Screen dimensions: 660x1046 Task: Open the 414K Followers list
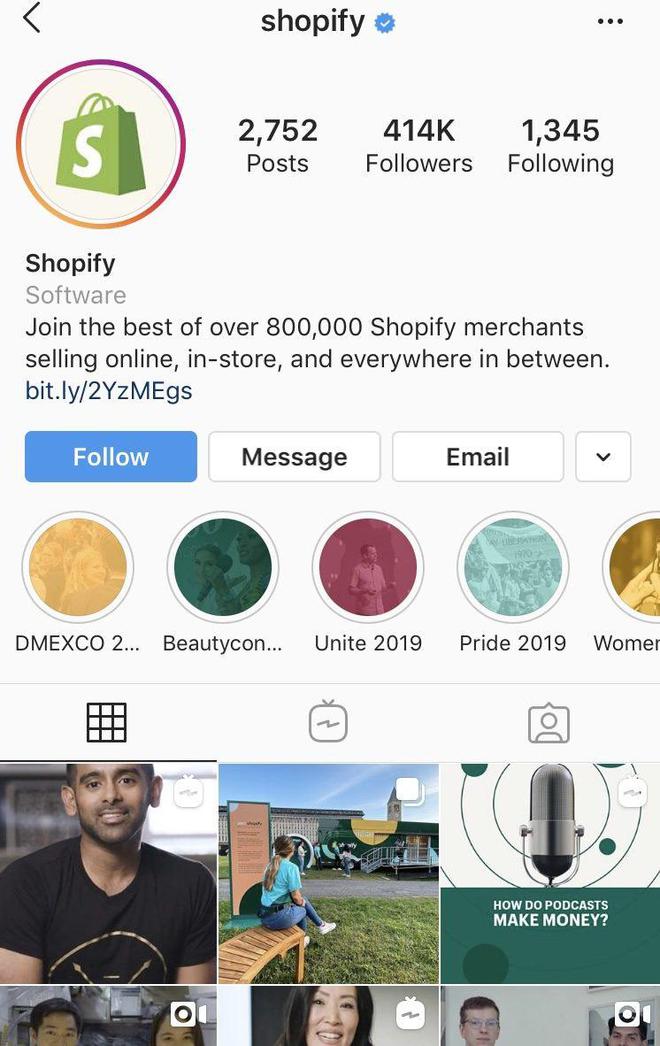(x=419, y=146)
